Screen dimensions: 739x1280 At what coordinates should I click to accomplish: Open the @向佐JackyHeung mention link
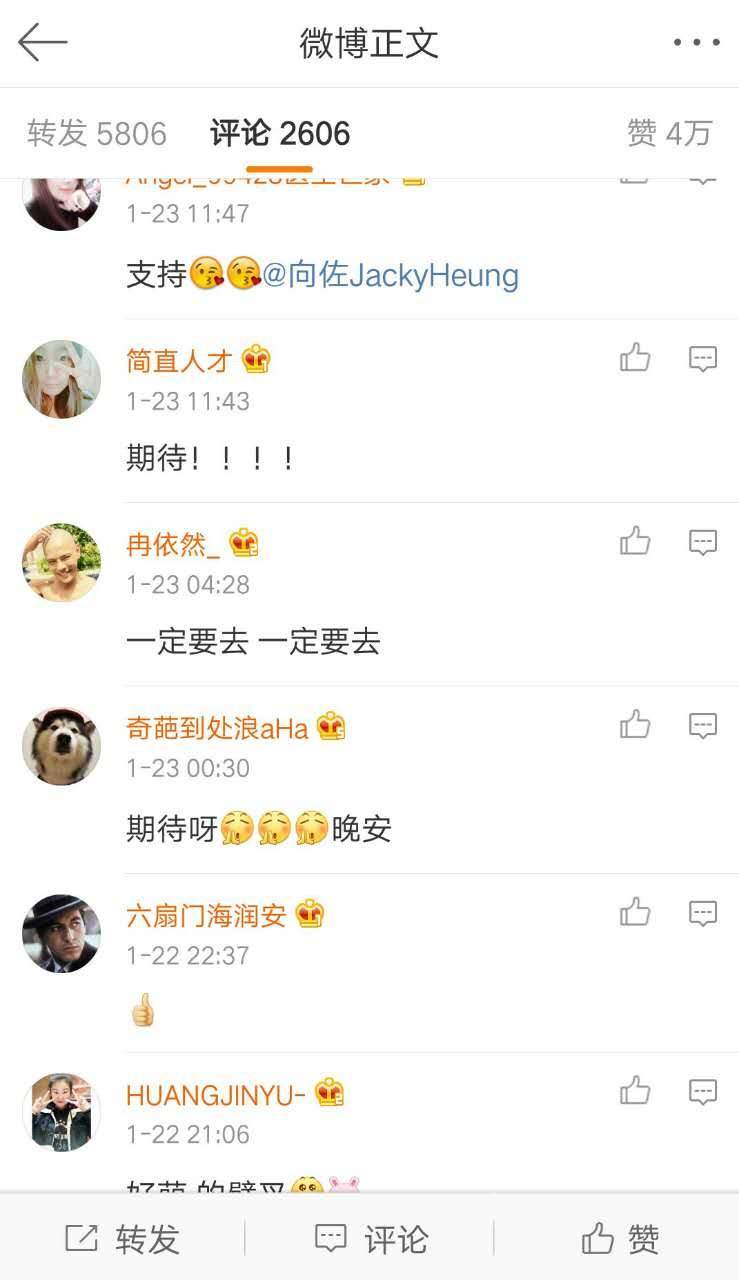pyautogui.click(x=390, y=274)
